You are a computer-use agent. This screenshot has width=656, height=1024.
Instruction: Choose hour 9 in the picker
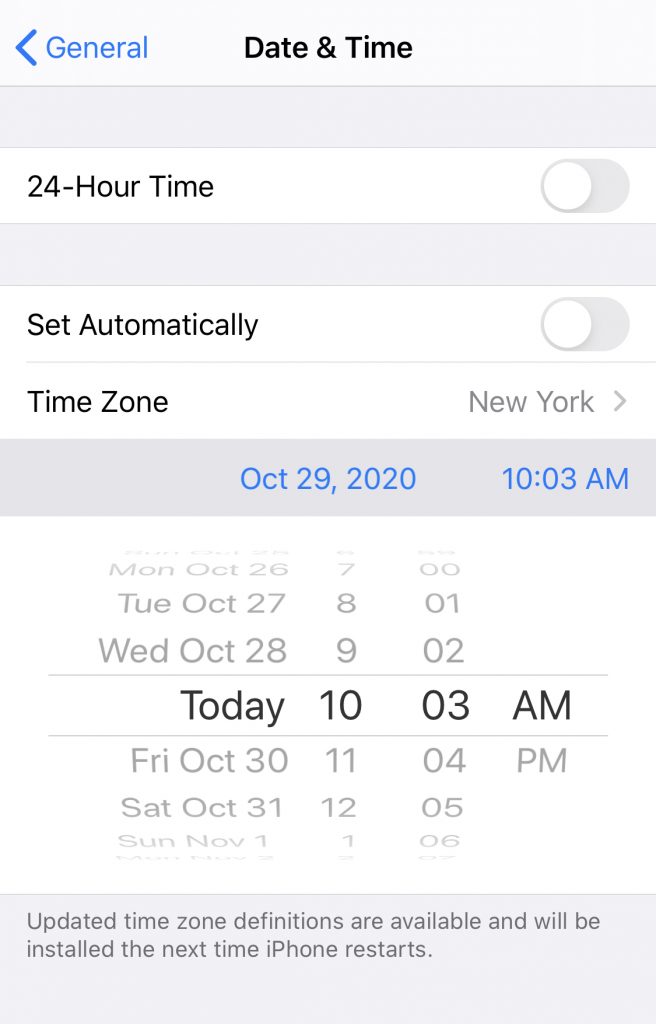click(x=345, y=651)
